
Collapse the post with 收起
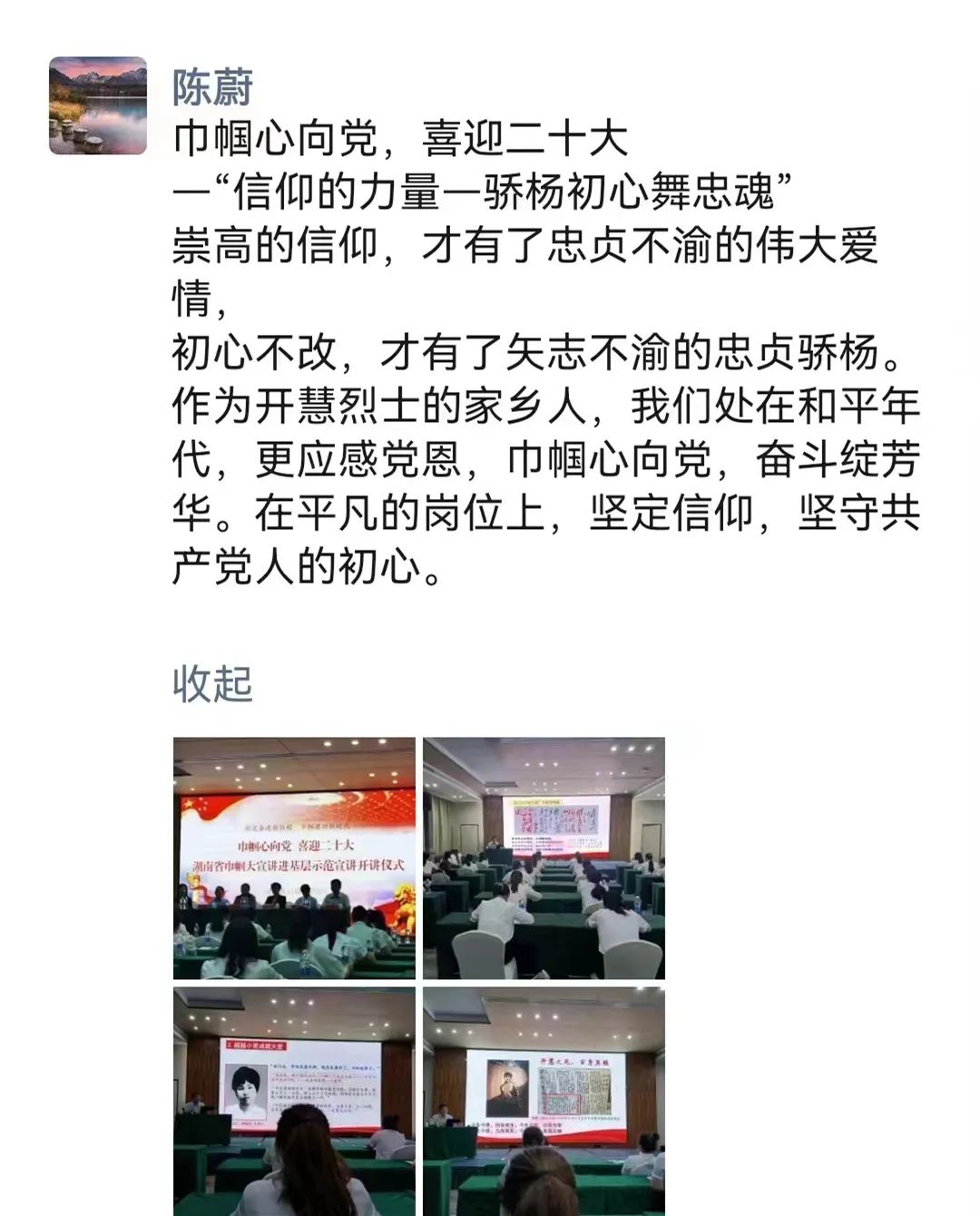[x=212, y=683]
